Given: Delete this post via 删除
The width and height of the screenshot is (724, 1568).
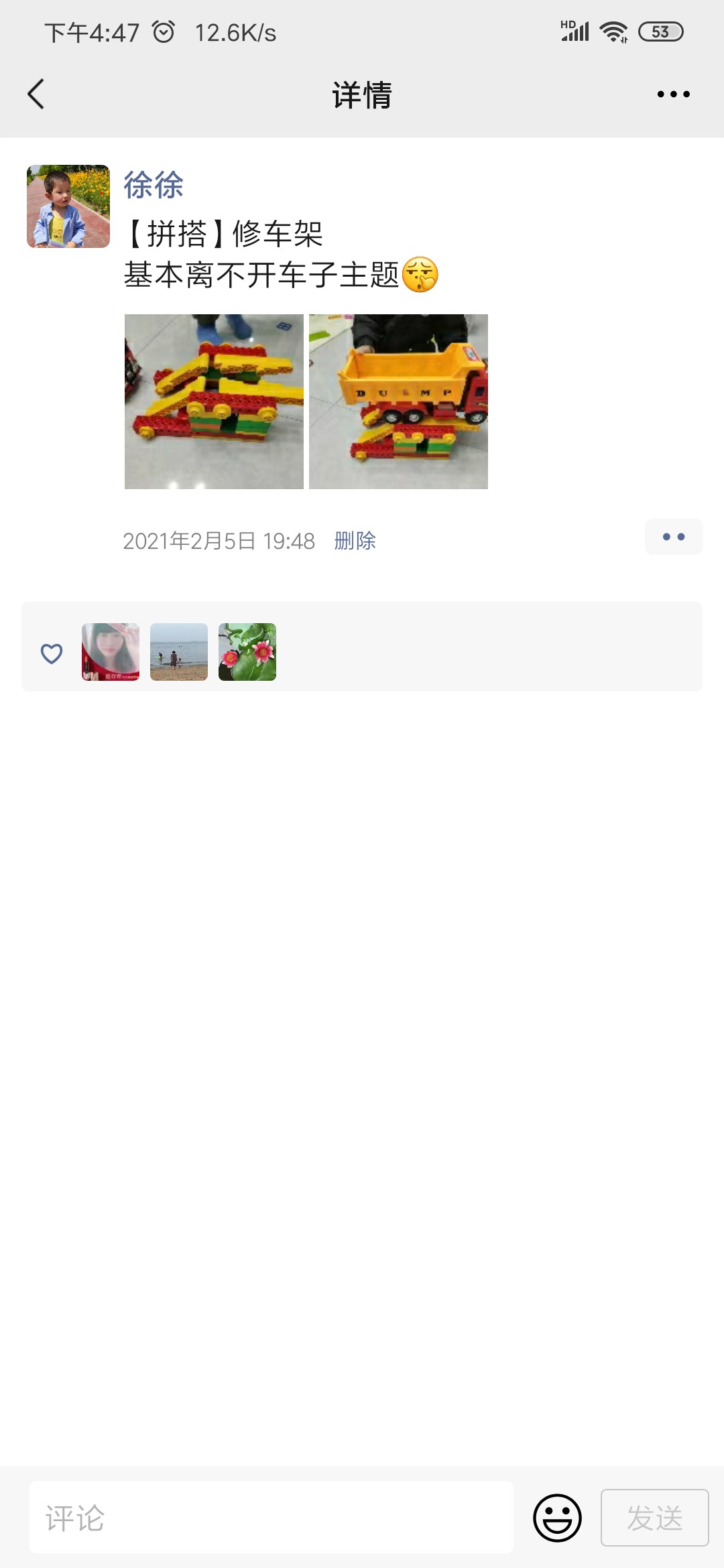Looking at the screenshot, I should click(355, 541).
